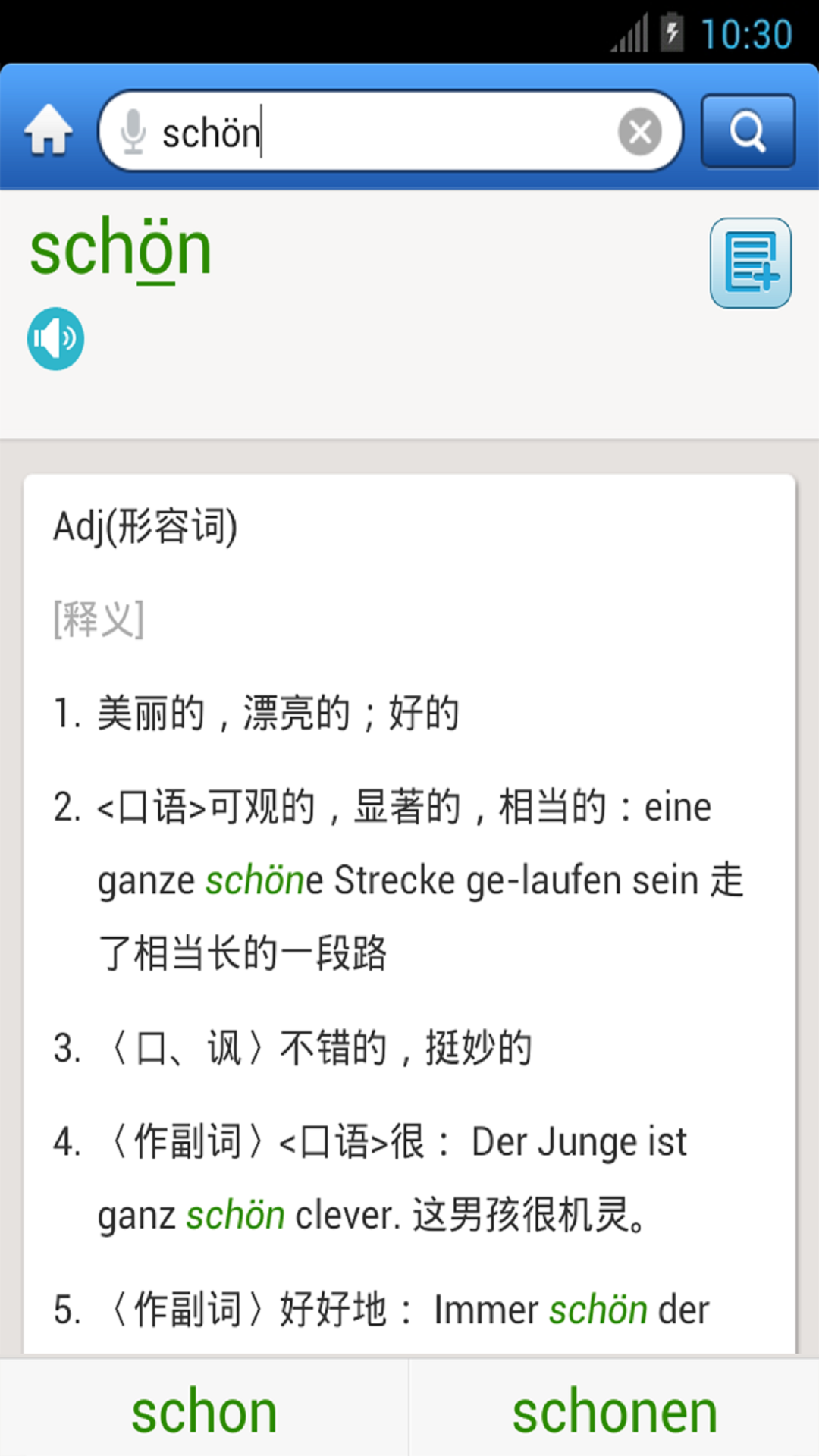The height and width of the screenshot is (1456, 819).
Task: Open the related word schon
Action: point(203,1408)
